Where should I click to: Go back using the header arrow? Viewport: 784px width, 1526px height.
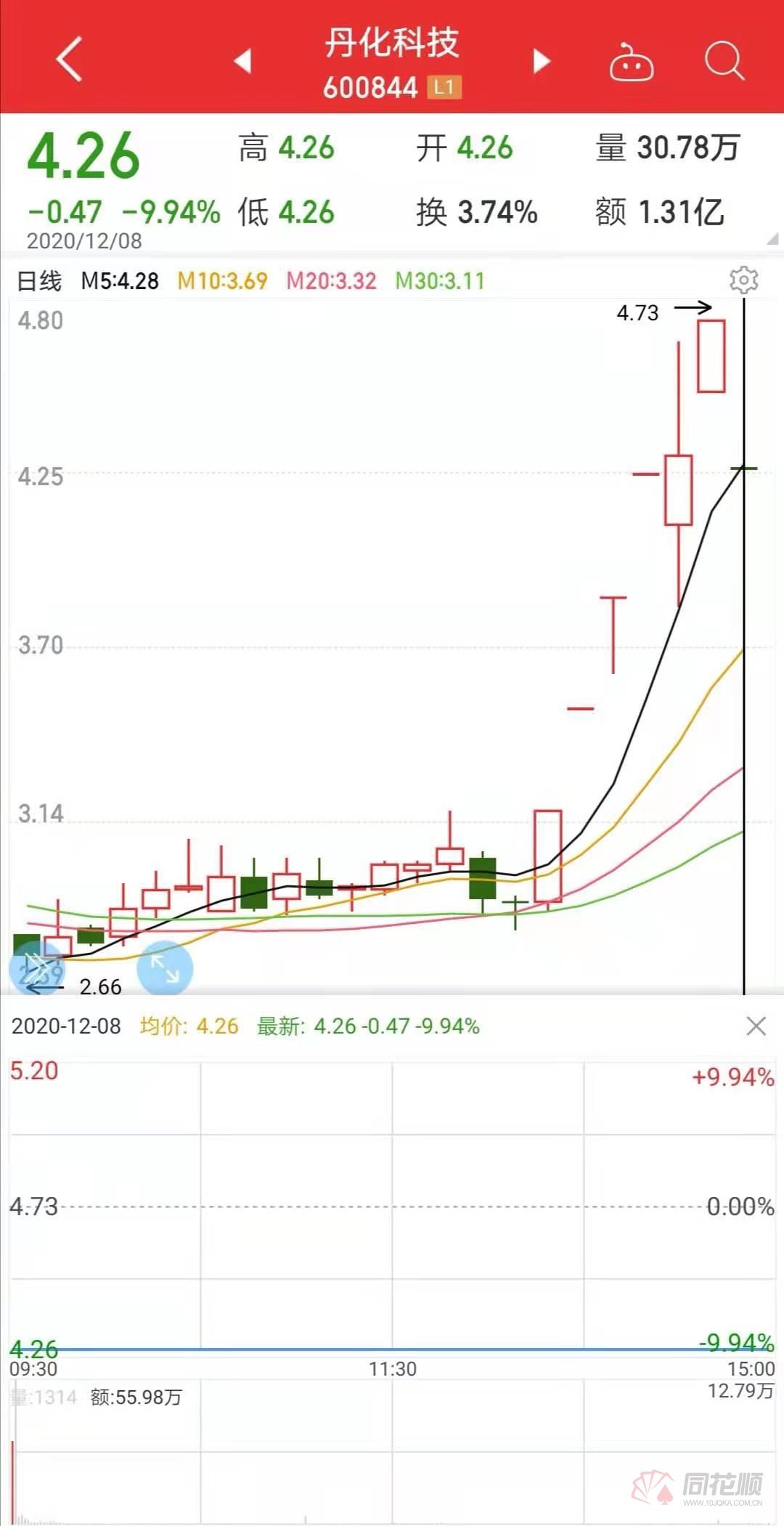click(x=69, y=59)
